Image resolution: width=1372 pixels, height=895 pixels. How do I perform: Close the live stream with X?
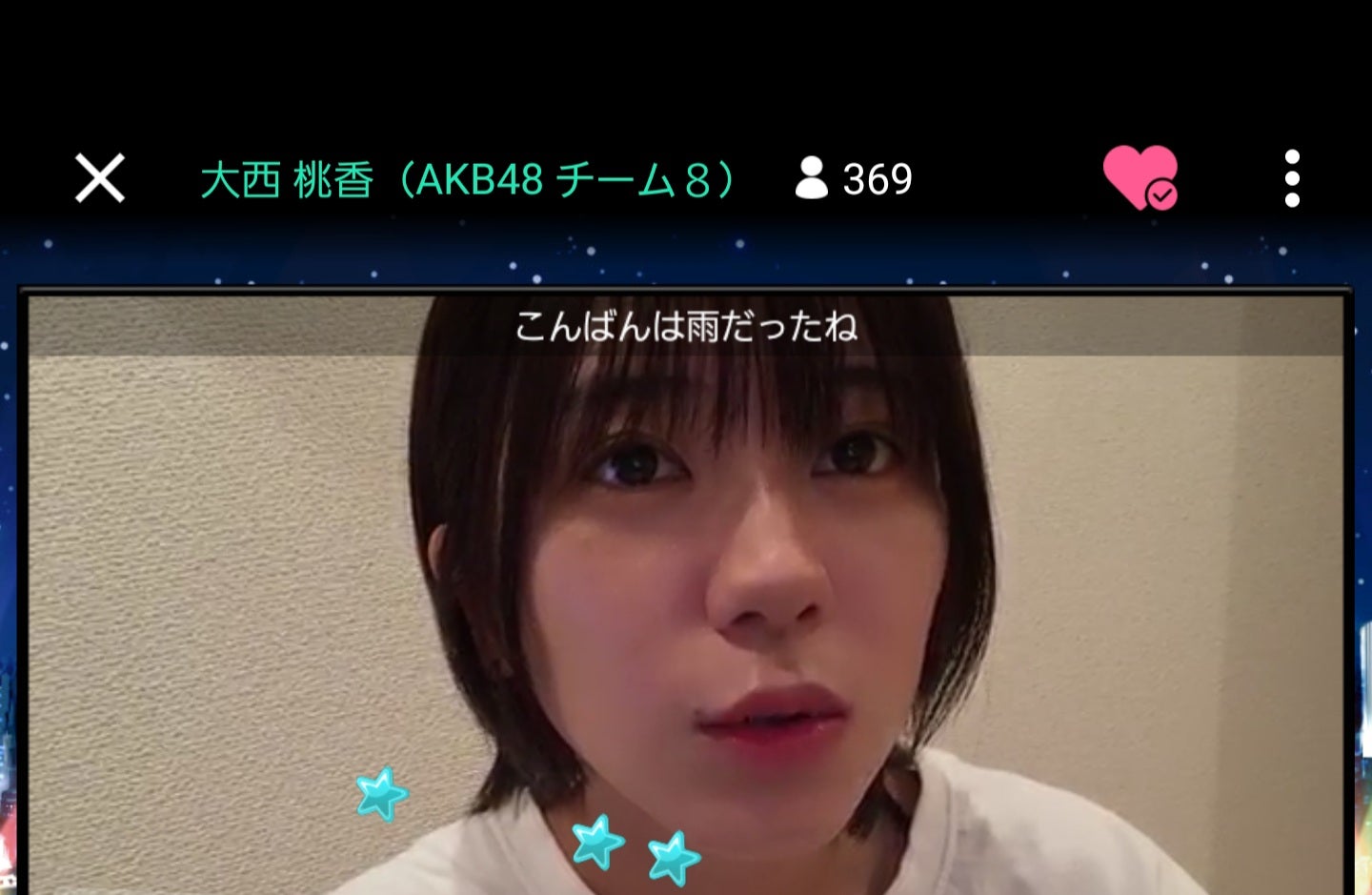100,178
